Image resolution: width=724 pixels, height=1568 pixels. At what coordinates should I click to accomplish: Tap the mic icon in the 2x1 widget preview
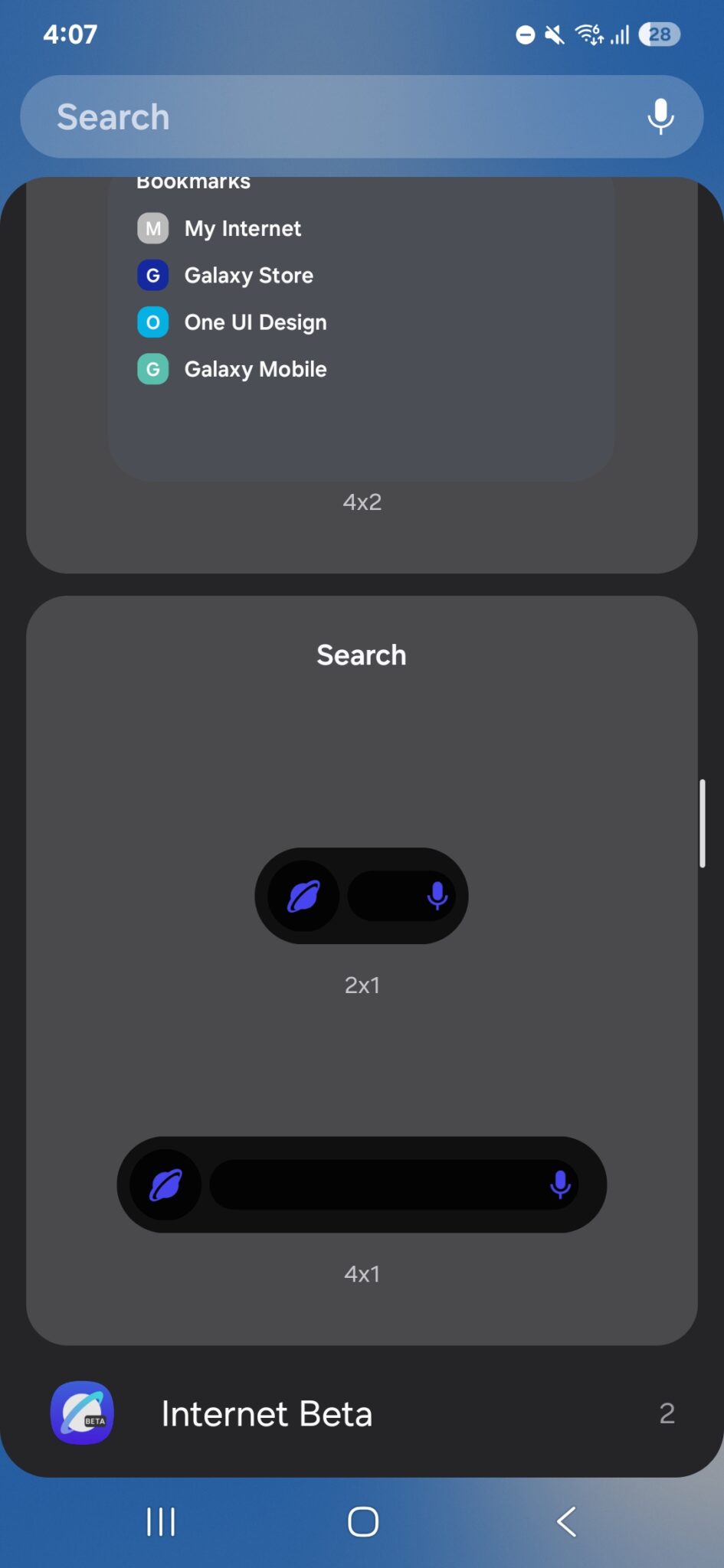tap(437, 896)
